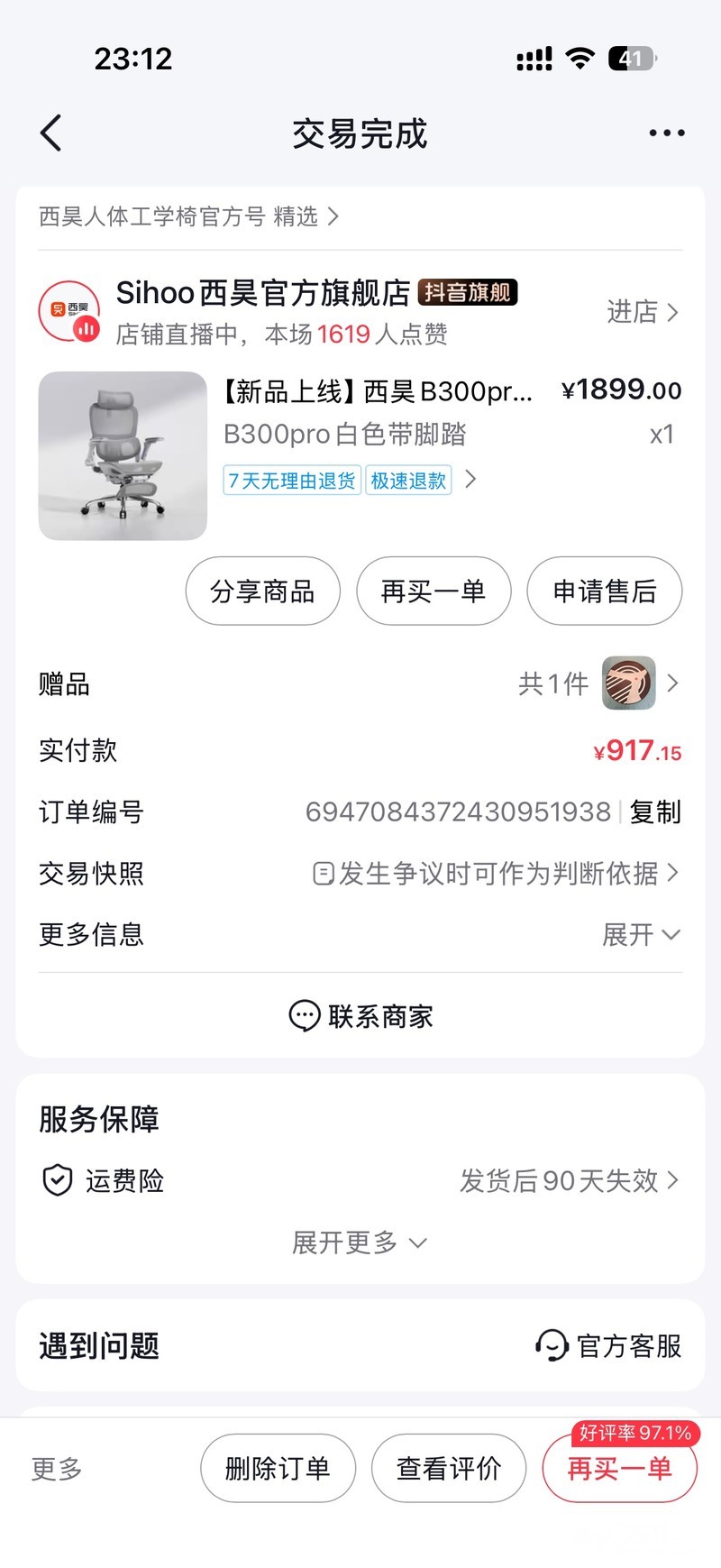Open the 交易快照 transaction snapshot

pos(496,874)
